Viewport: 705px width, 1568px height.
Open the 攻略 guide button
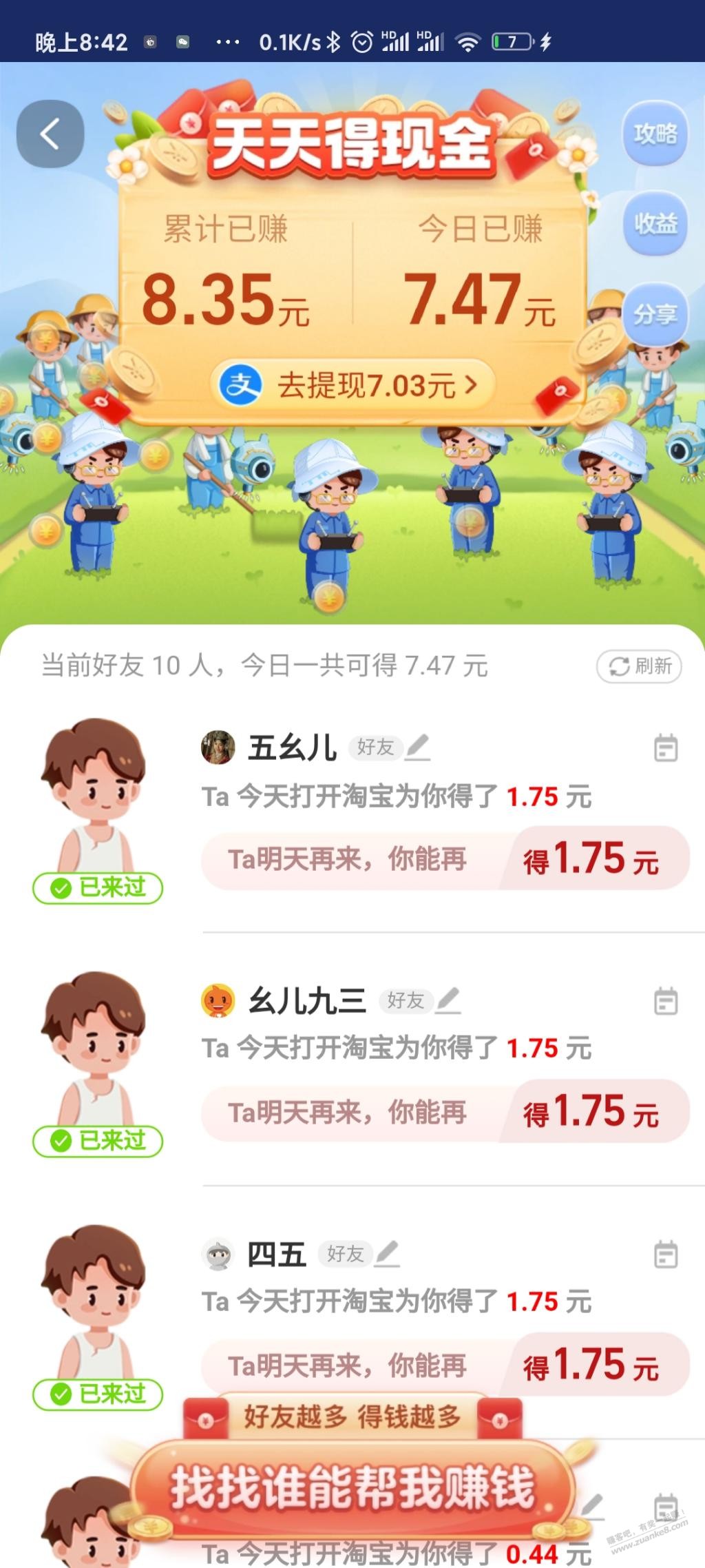click(655, 134)
